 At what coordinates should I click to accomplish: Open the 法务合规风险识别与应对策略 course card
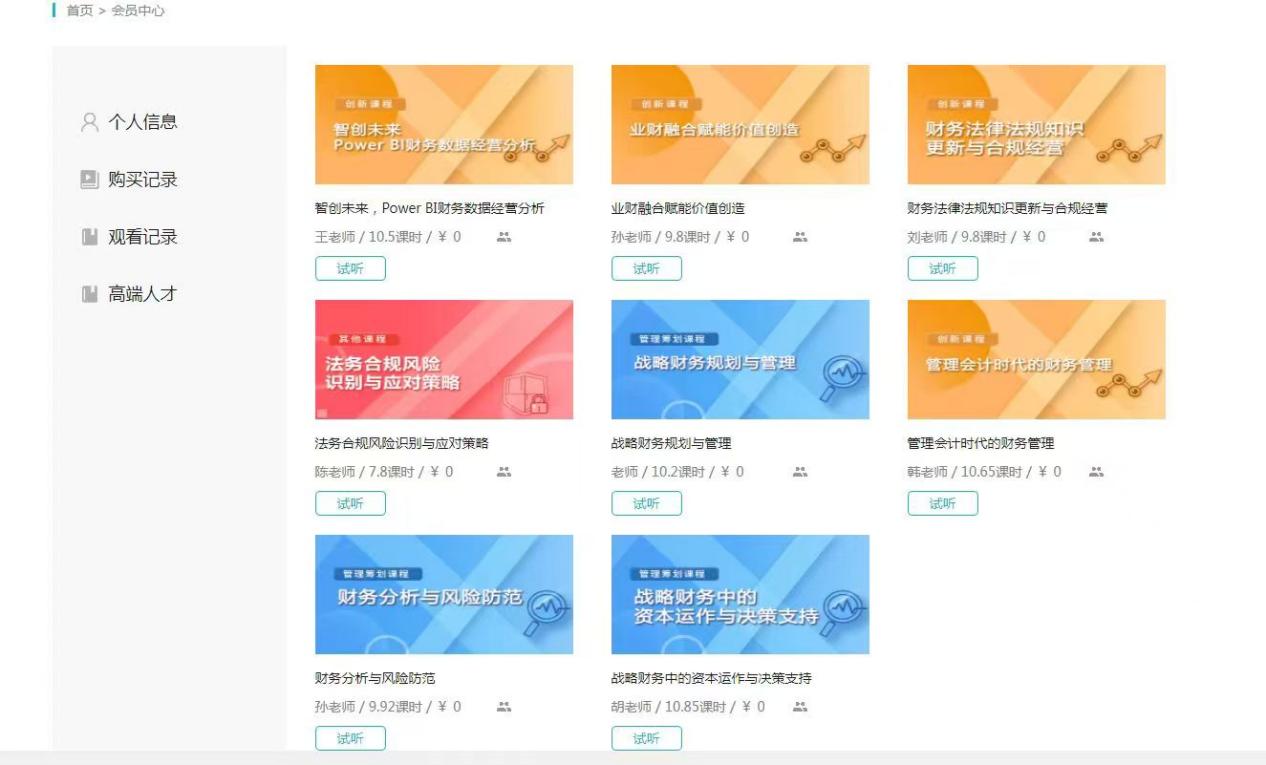click(444, 360)
